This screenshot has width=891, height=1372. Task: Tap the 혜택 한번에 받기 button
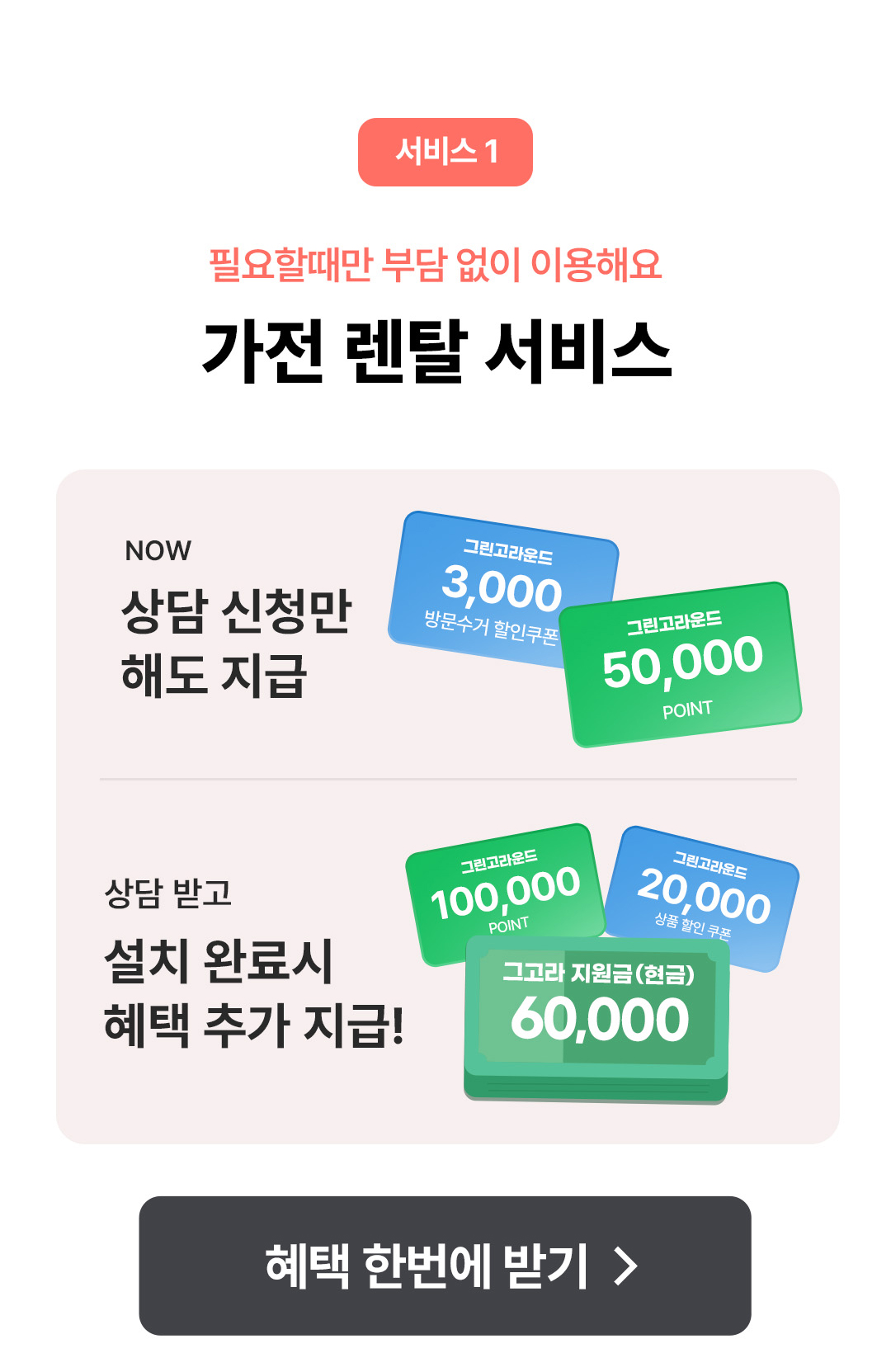pos(445,1265)
